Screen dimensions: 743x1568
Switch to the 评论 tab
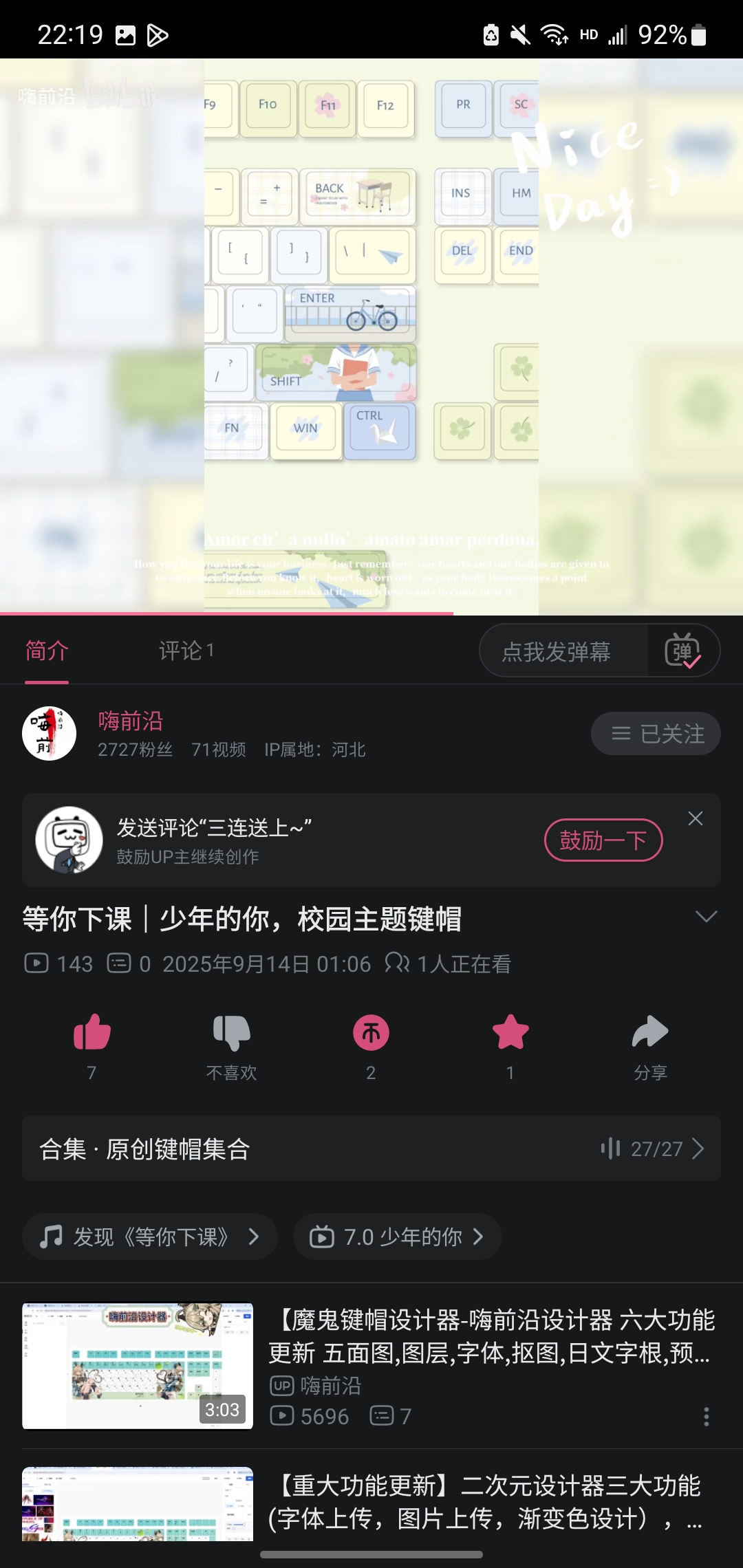(x=186, y=651)
